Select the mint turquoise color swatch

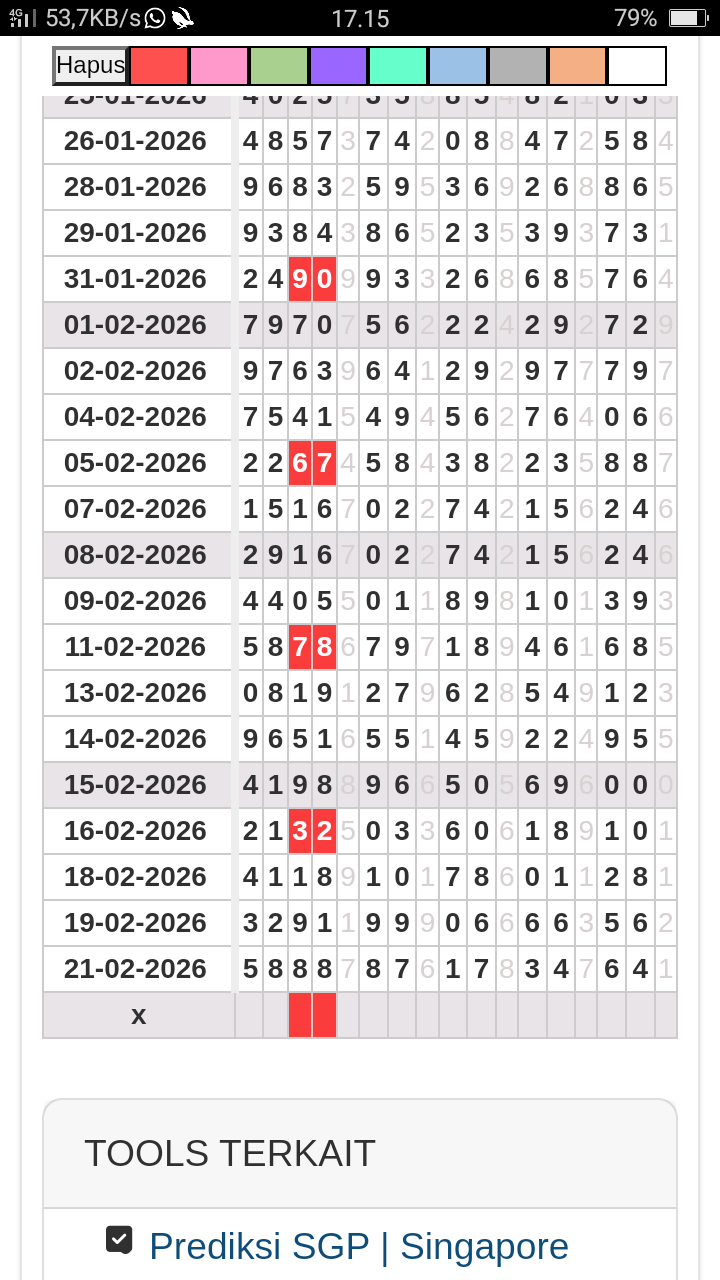(x=398, y=66)
